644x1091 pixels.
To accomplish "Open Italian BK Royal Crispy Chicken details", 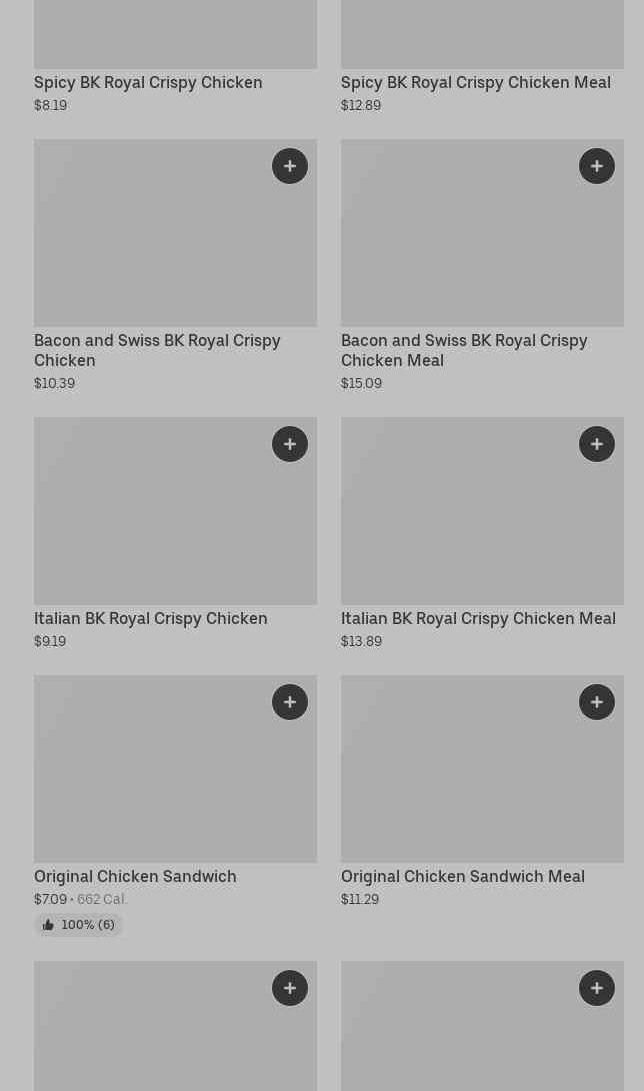I will tap(150, 618).
